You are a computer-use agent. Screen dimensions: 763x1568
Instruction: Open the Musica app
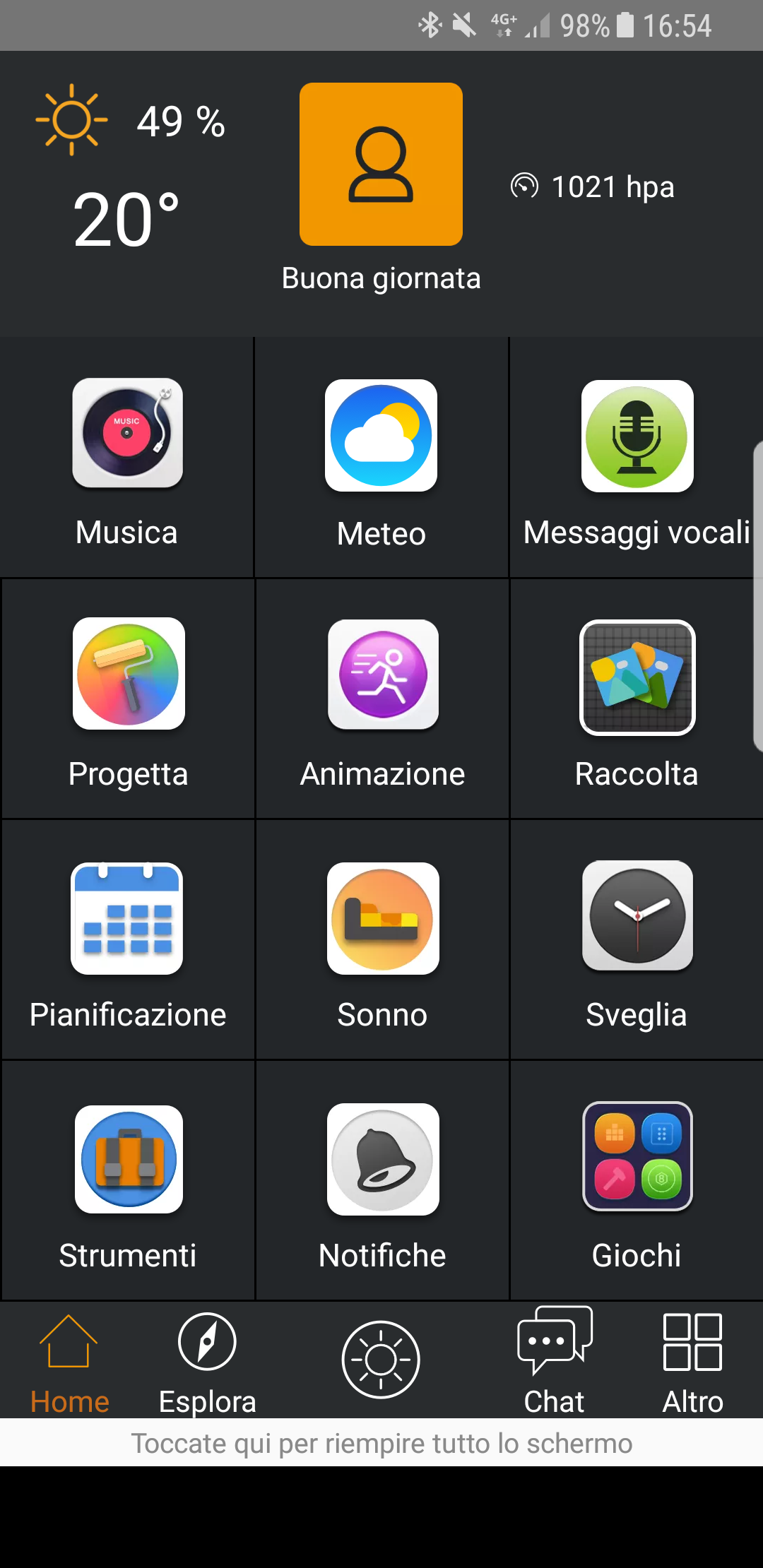(127, 458)
